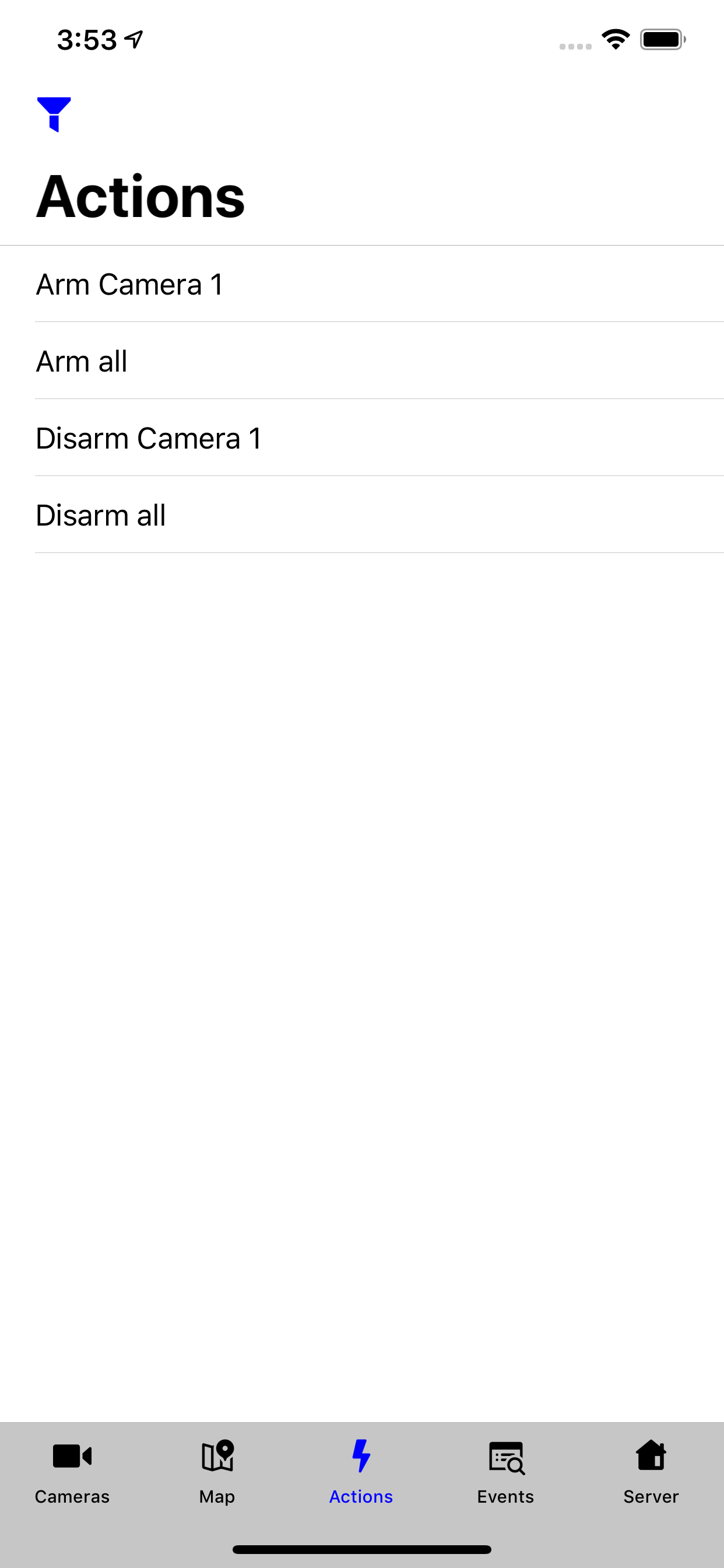Open the filter icon above Actions
Screen dimensions: 724x1568
click(x=54, y=114)
